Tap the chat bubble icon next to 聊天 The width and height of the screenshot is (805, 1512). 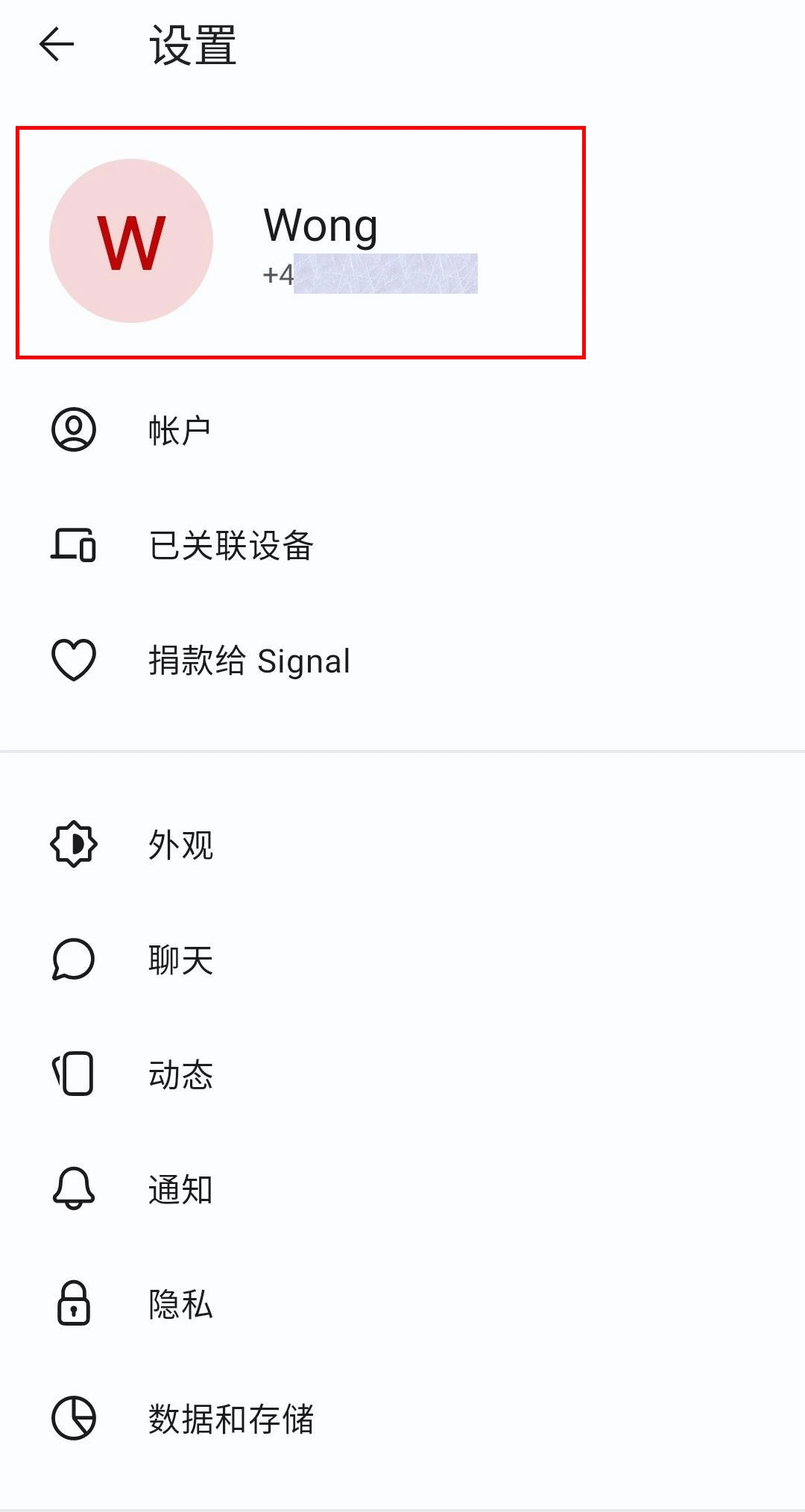[x=72, y=960]
